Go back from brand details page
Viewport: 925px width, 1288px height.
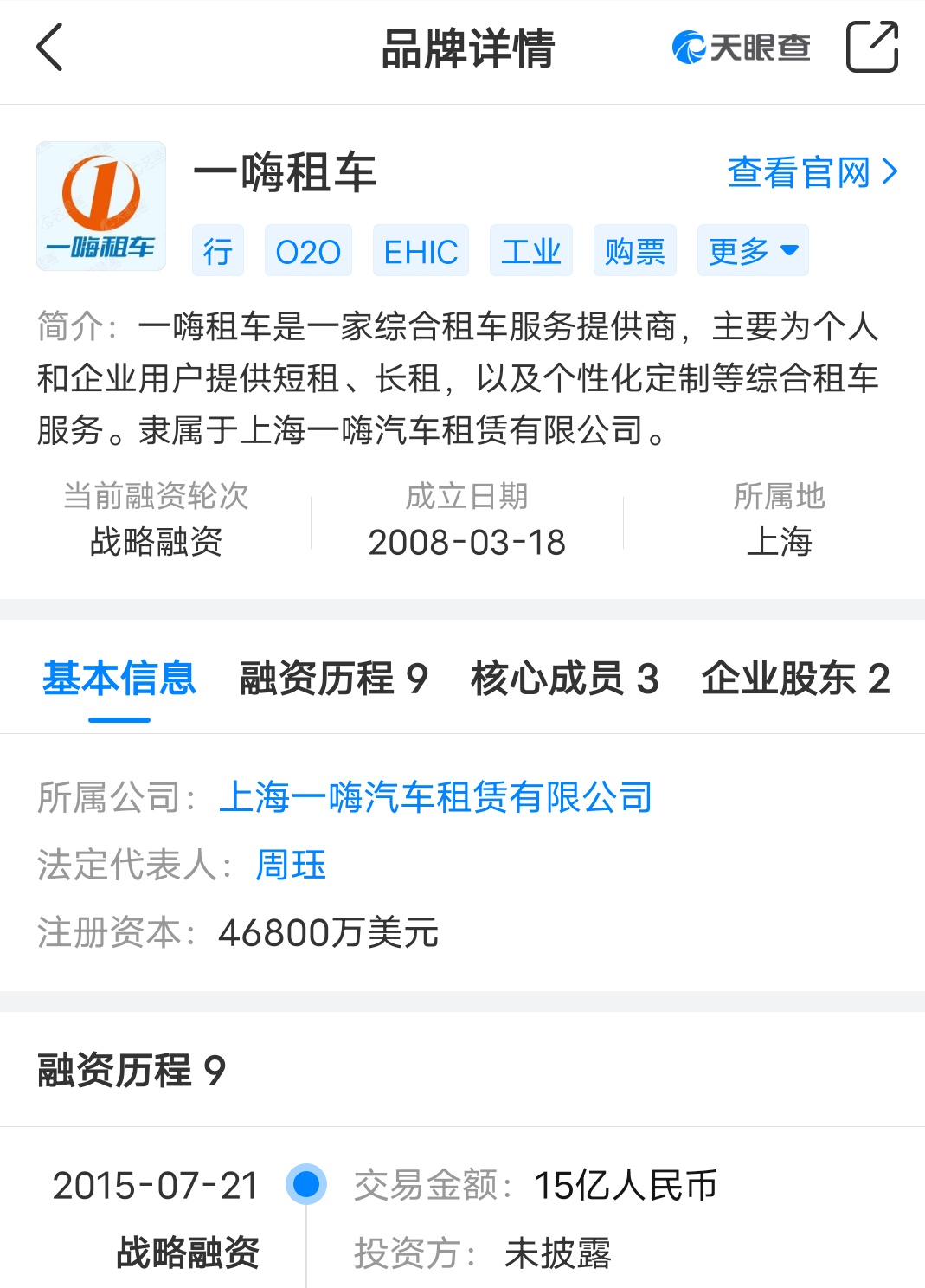pyautogui.click(x=50, y=48)
